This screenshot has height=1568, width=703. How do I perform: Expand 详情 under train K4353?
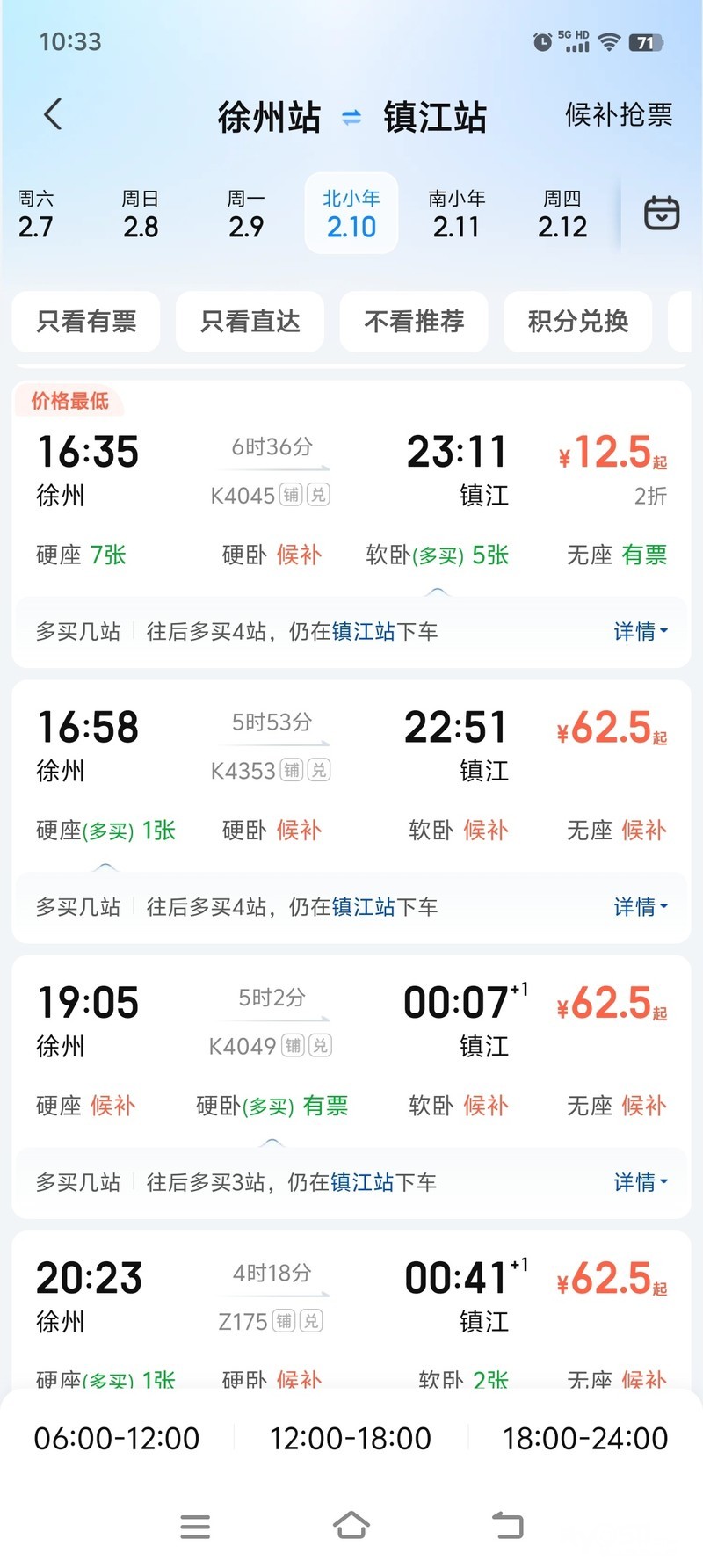click(x=640, y=906)
